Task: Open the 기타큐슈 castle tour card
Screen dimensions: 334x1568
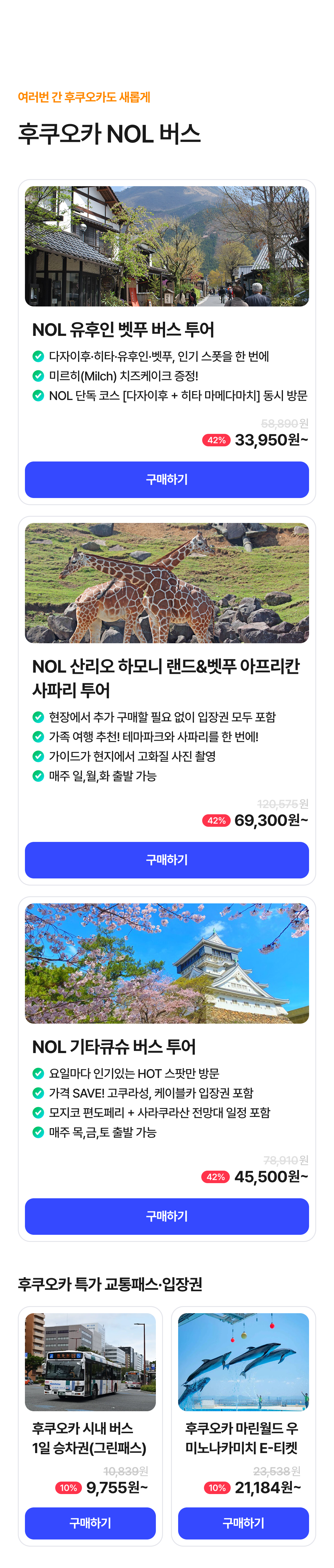Action: 167,963
